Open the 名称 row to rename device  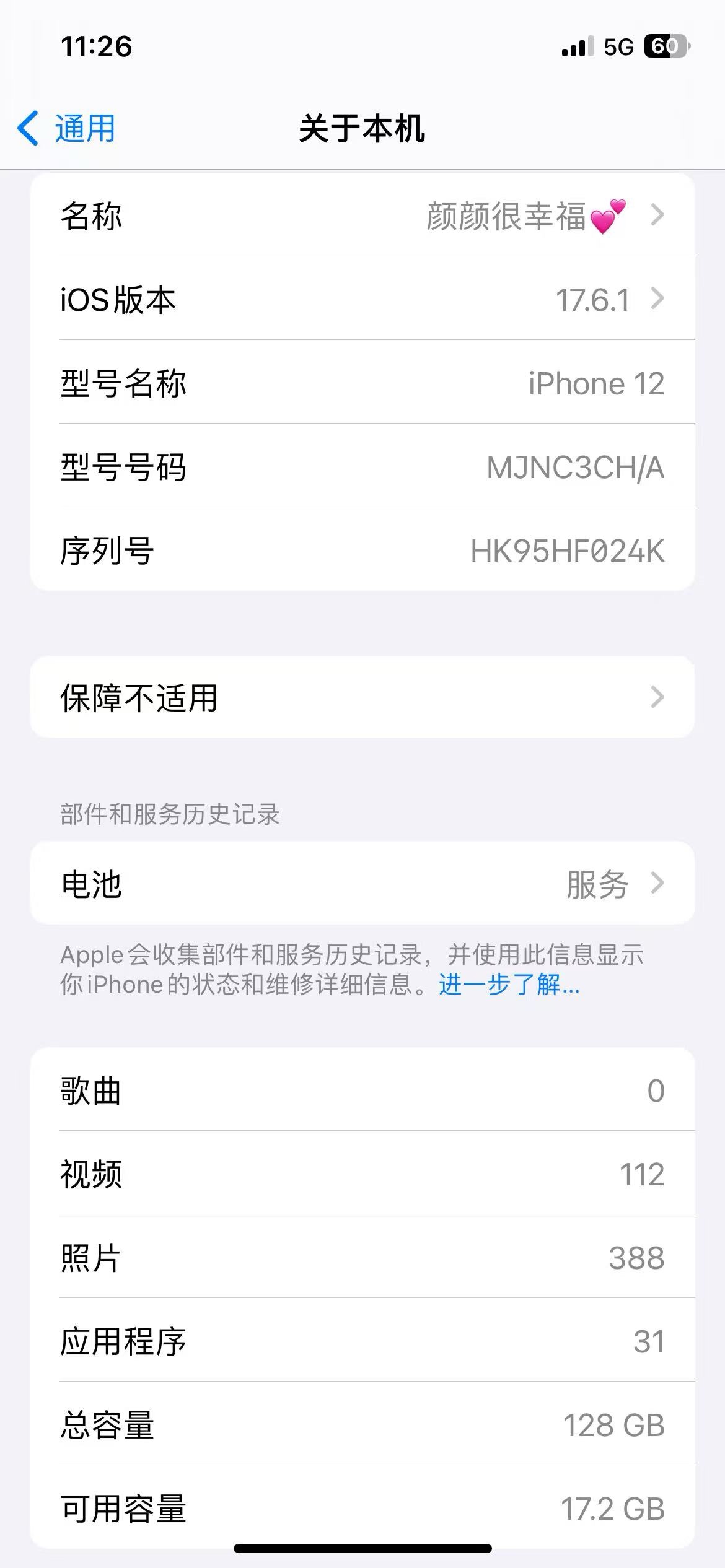362,215
